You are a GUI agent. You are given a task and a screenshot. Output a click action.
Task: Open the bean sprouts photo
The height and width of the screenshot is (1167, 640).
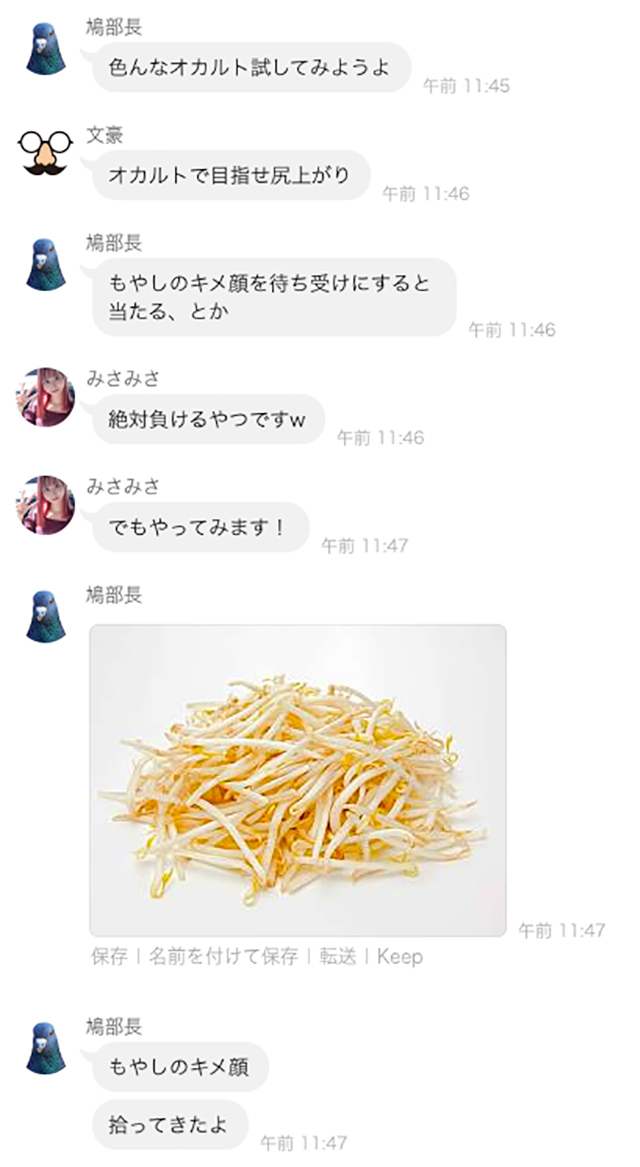297,780
